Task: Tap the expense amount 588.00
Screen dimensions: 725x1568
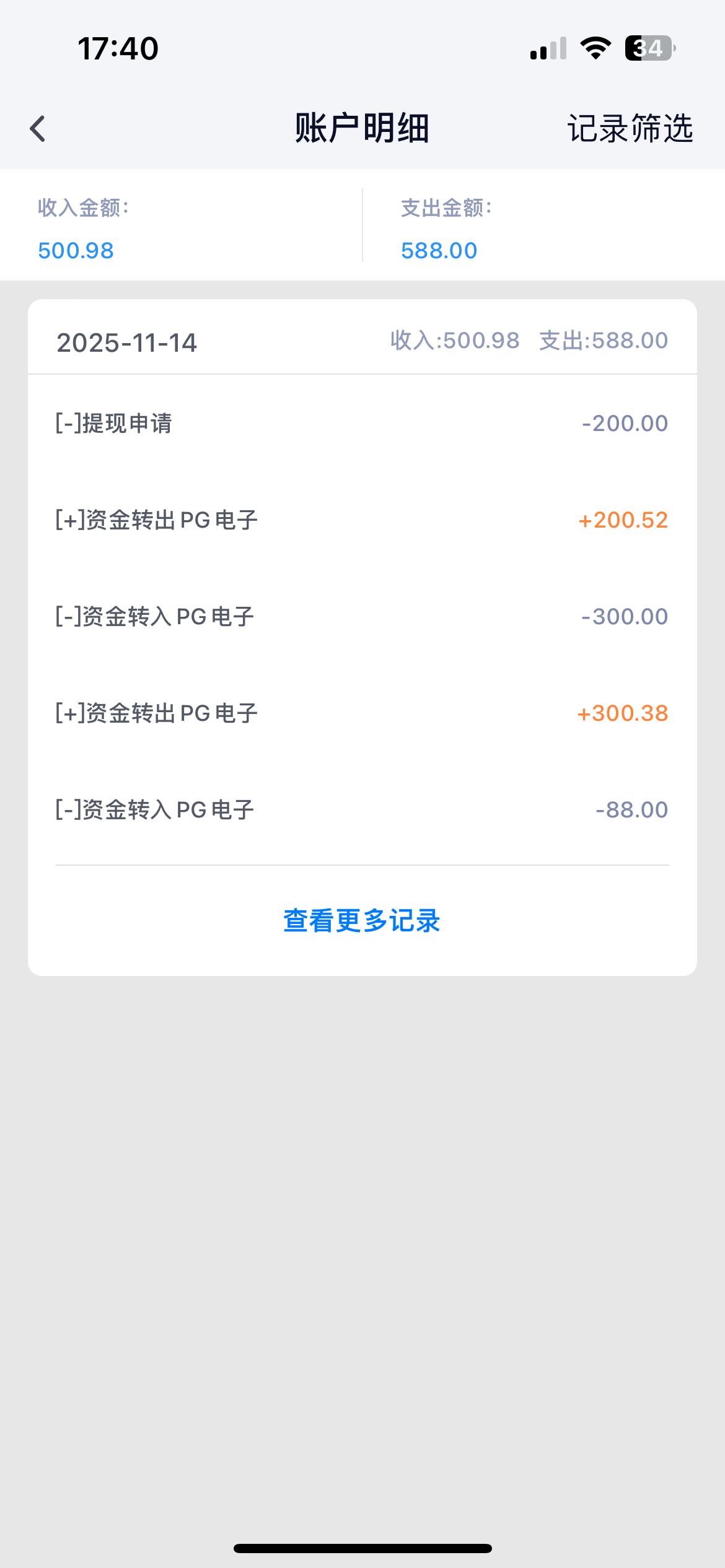Action: coord(439,250)
